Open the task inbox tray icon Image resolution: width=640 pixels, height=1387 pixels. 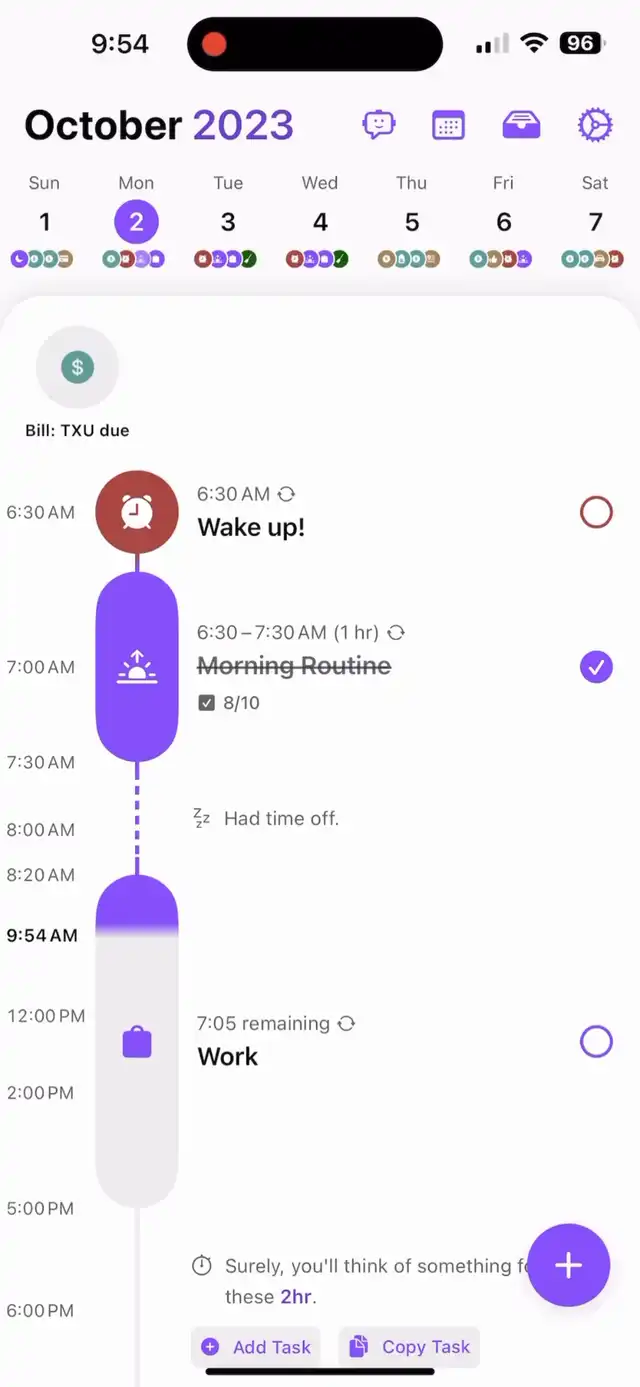(x=521, y=125)
